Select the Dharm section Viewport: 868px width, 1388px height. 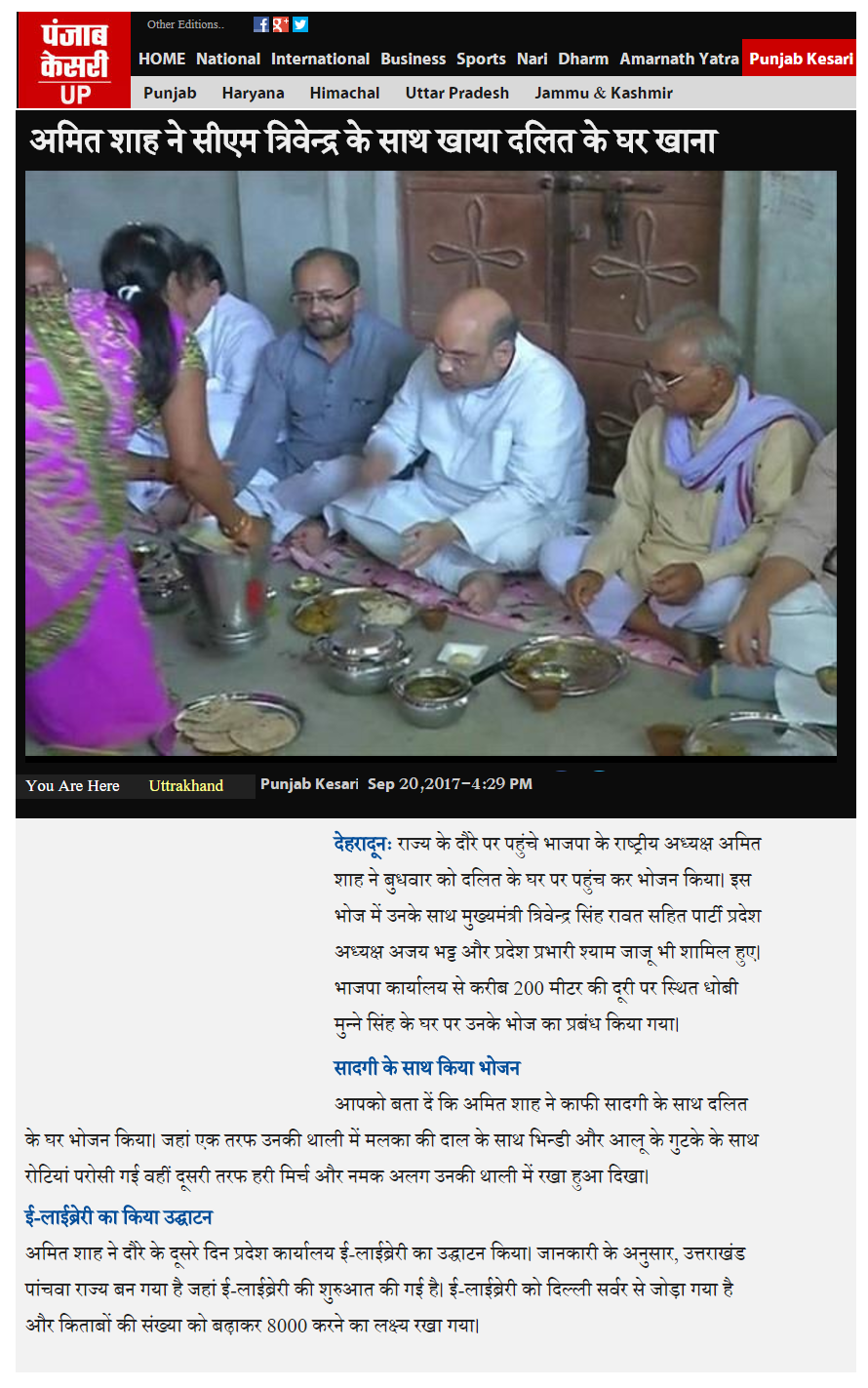click(583, 59)
